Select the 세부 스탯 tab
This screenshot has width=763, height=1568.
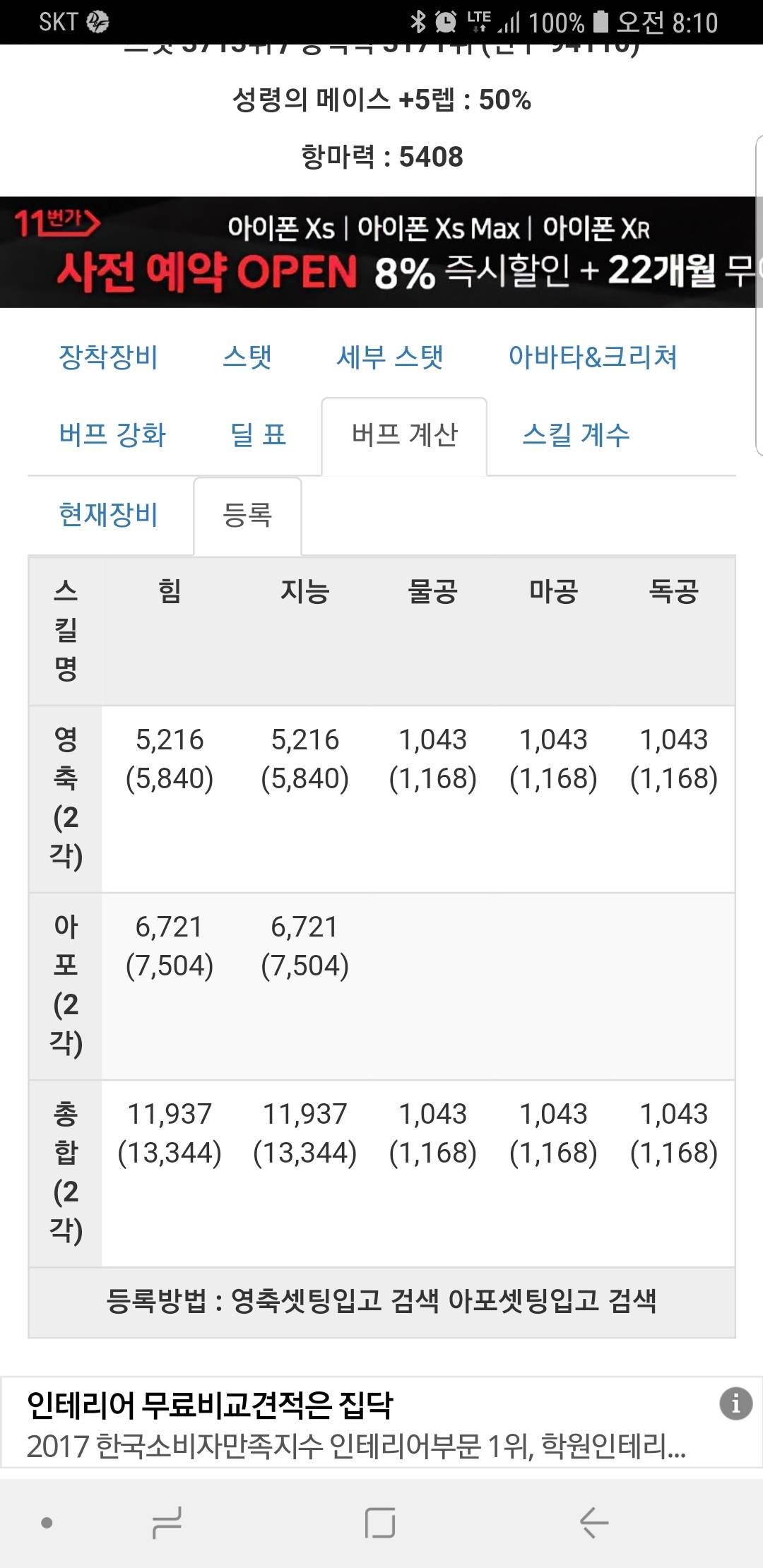click(x=390, y=357)
